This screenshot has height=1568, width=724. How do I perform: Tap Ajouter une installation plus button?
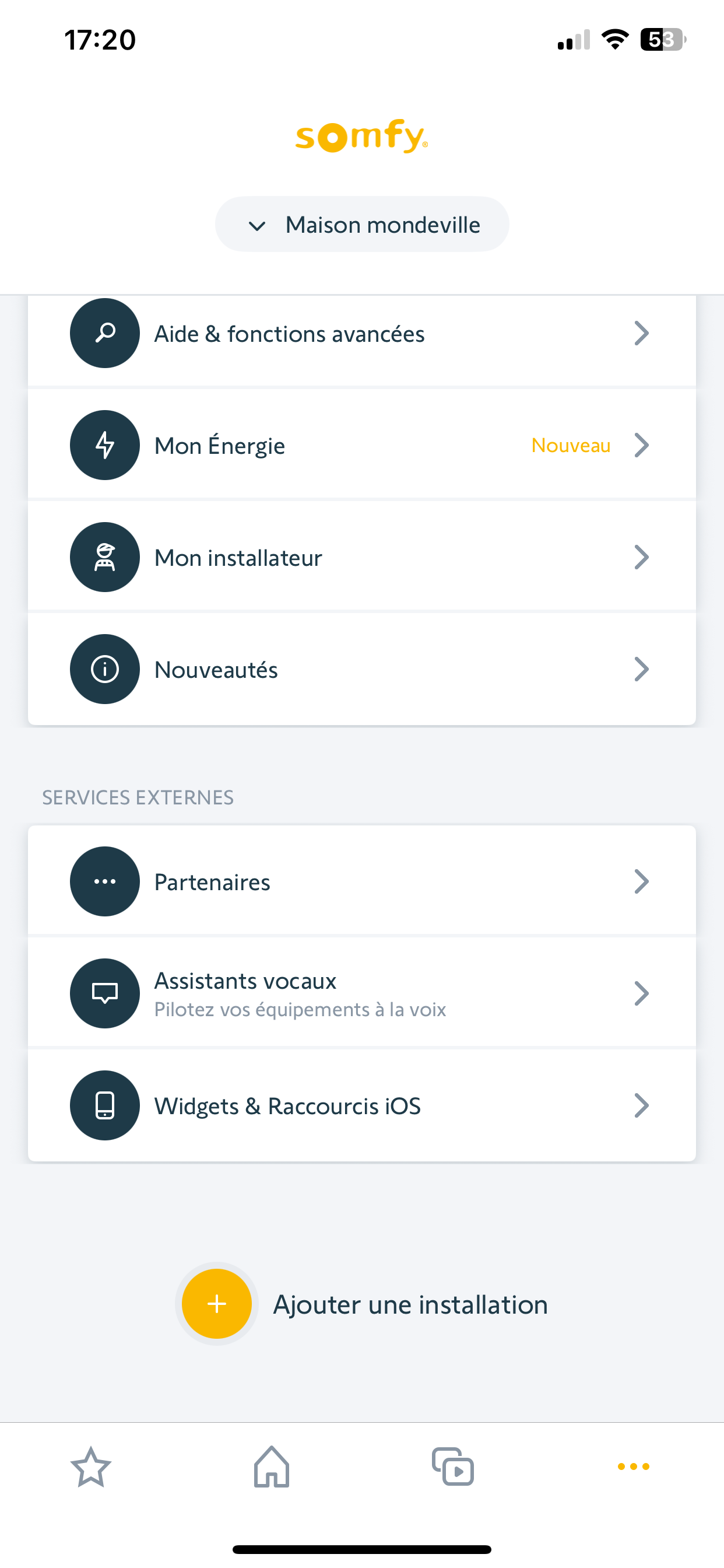217,1304
